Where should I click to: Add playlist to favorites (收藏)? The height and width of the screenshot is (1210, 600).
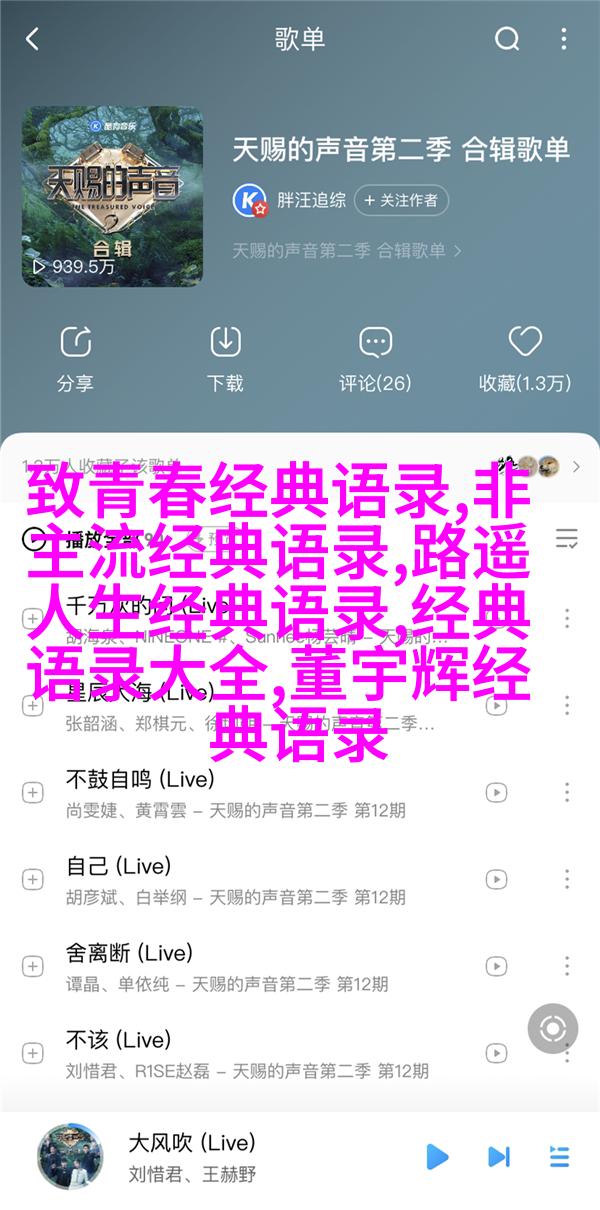525,357
